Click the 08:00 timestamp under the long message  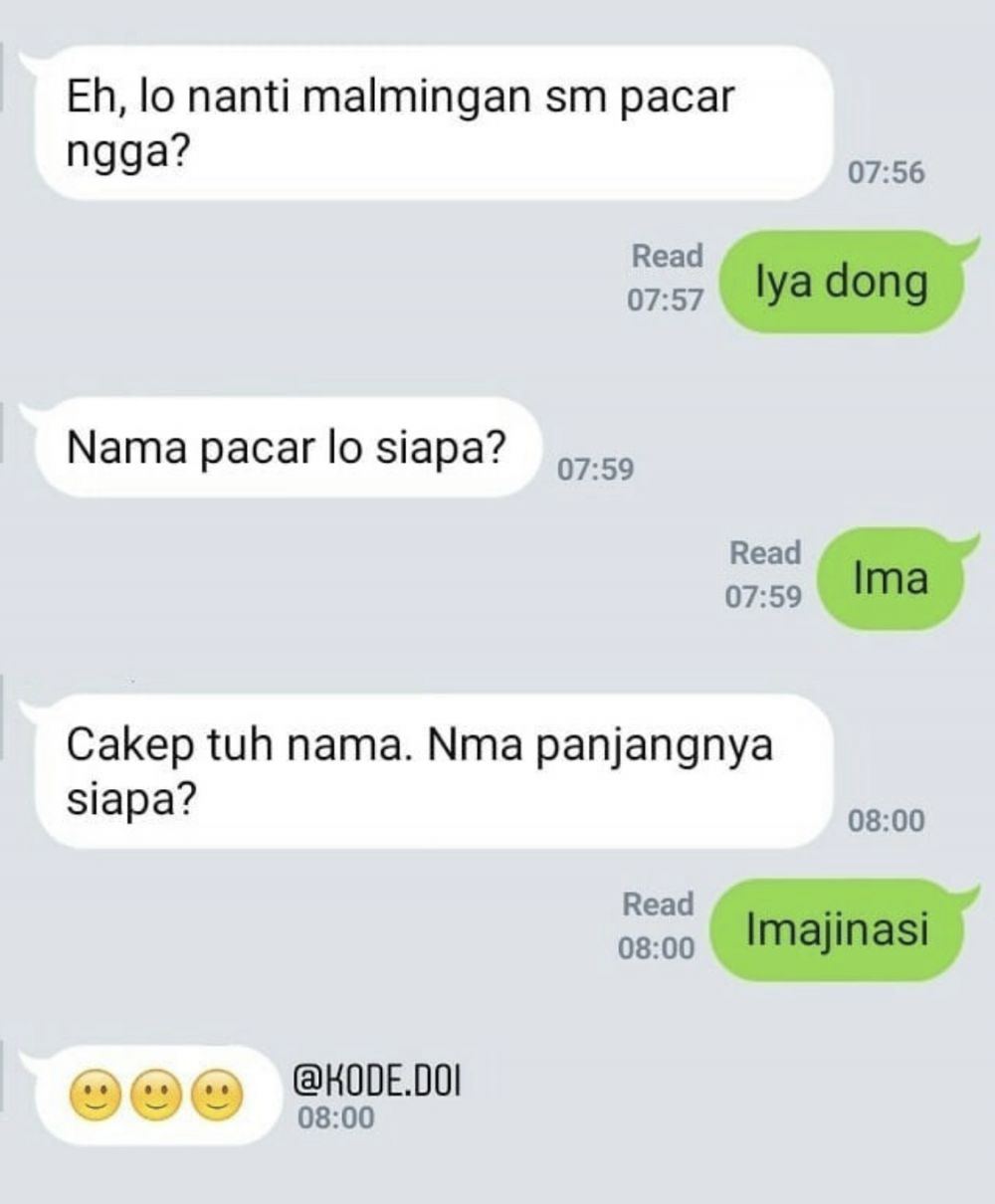click(x=889, y=822)
